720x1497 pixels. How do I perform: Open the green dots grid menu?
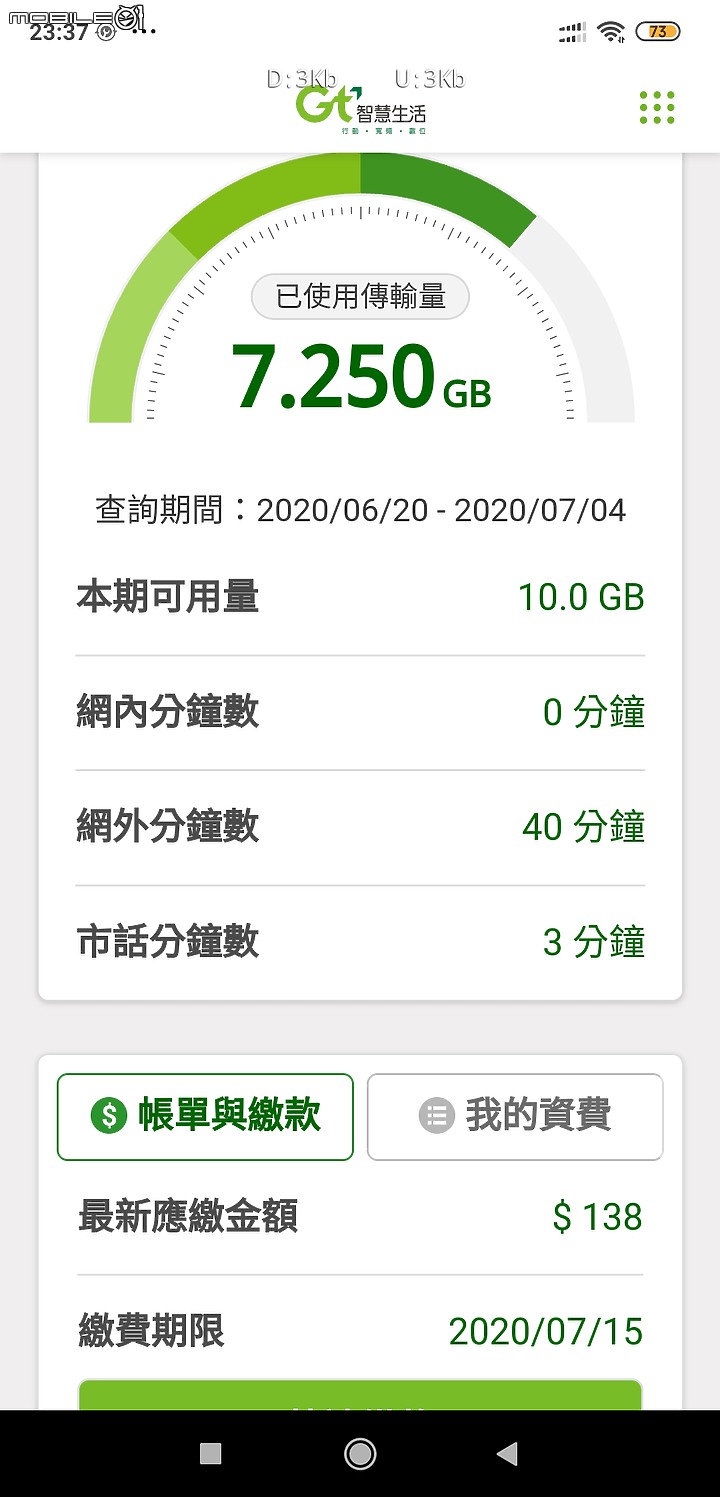point(657,107)
